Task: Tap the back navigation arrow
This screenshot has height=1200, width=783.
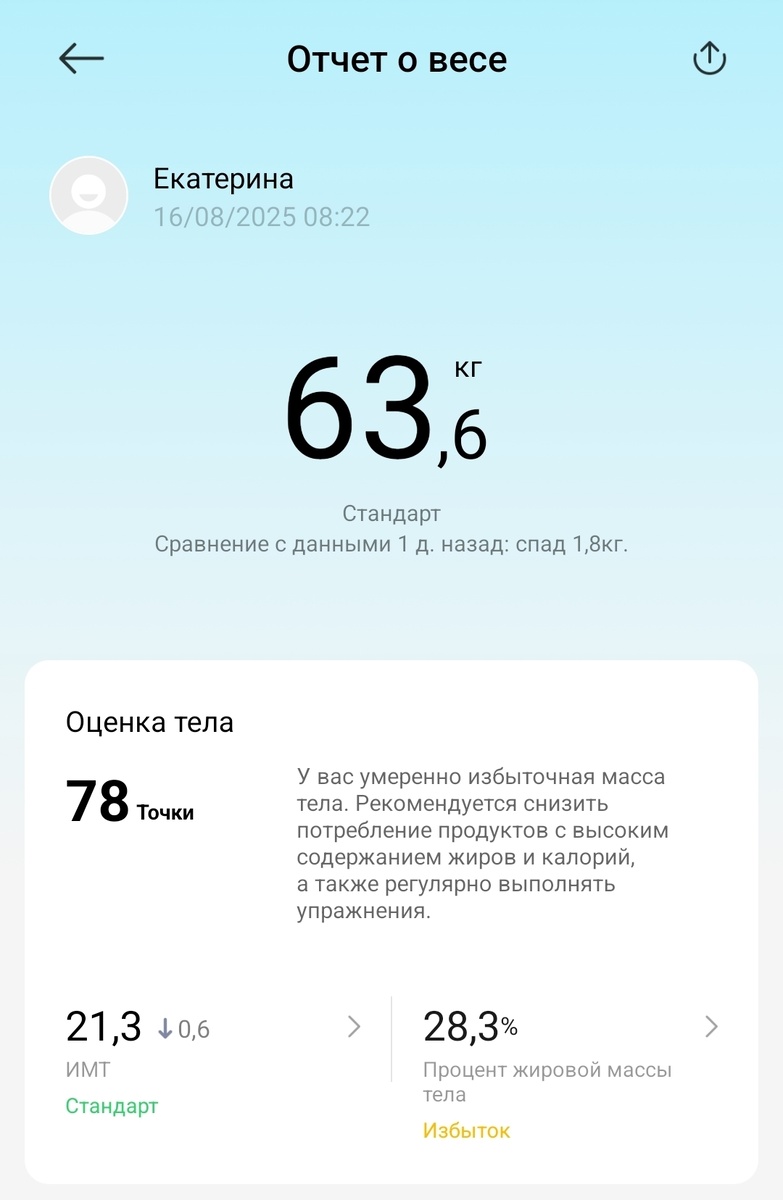Action: coord(80,58)
